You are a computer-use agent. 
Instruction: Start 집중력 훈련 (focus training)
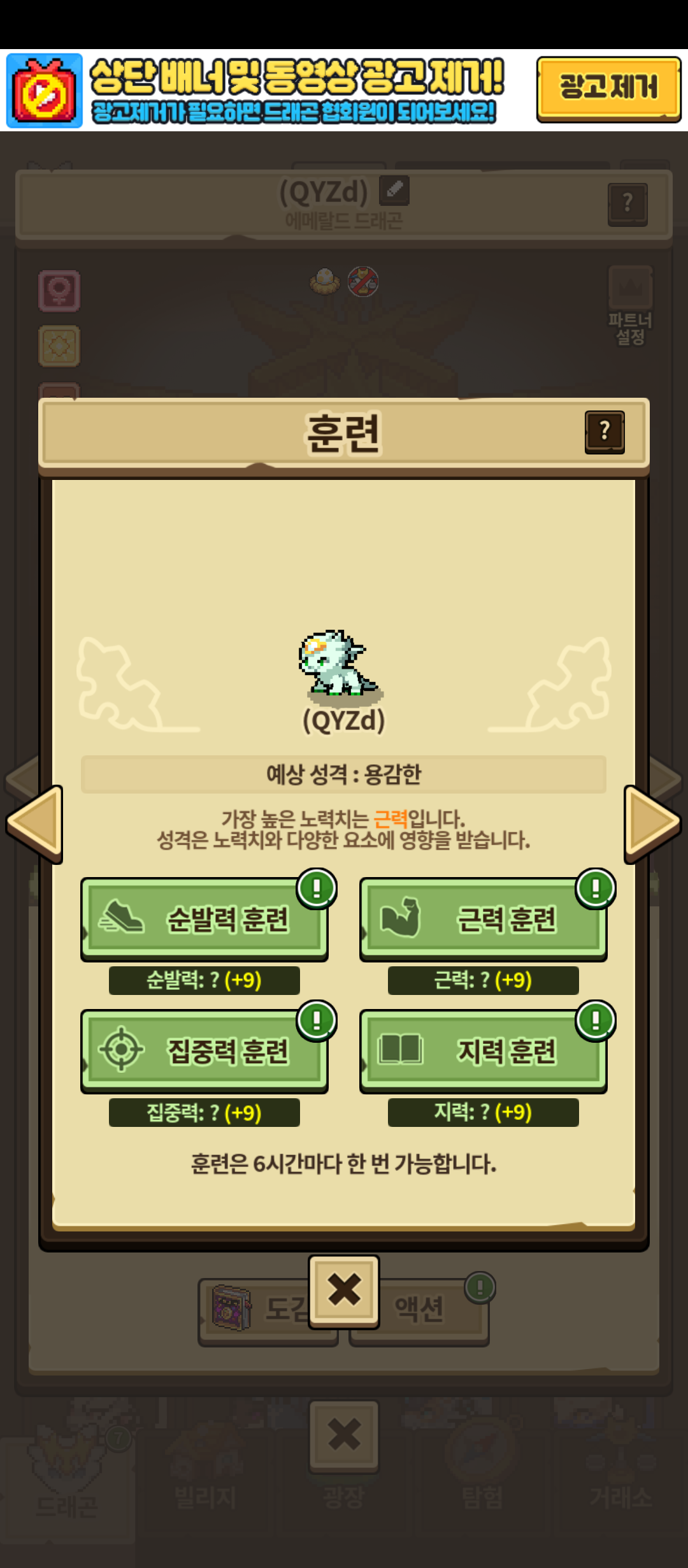(x=204, y=1051)
